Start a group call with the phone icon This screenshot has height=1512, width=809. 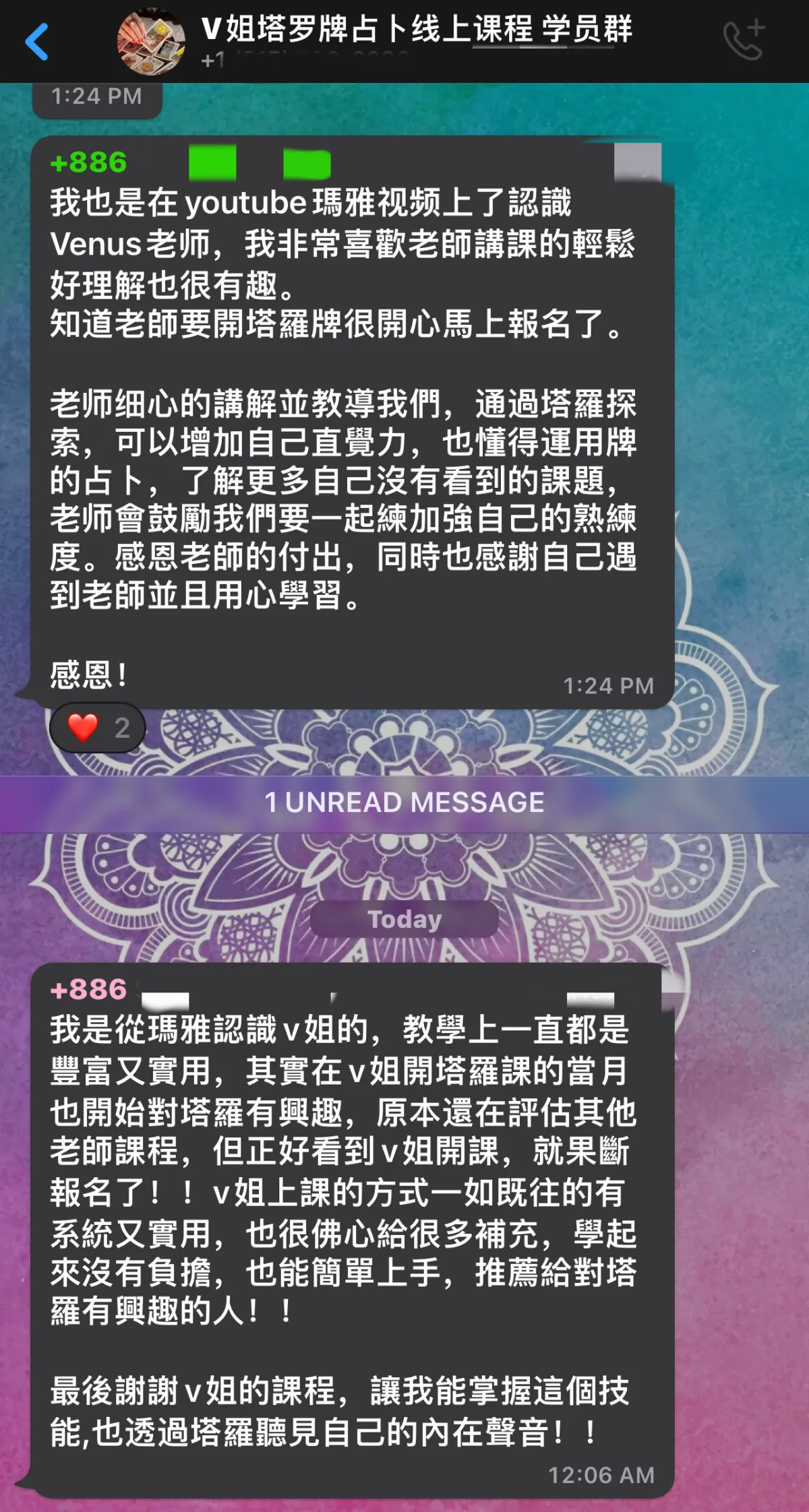pos(744,40)
